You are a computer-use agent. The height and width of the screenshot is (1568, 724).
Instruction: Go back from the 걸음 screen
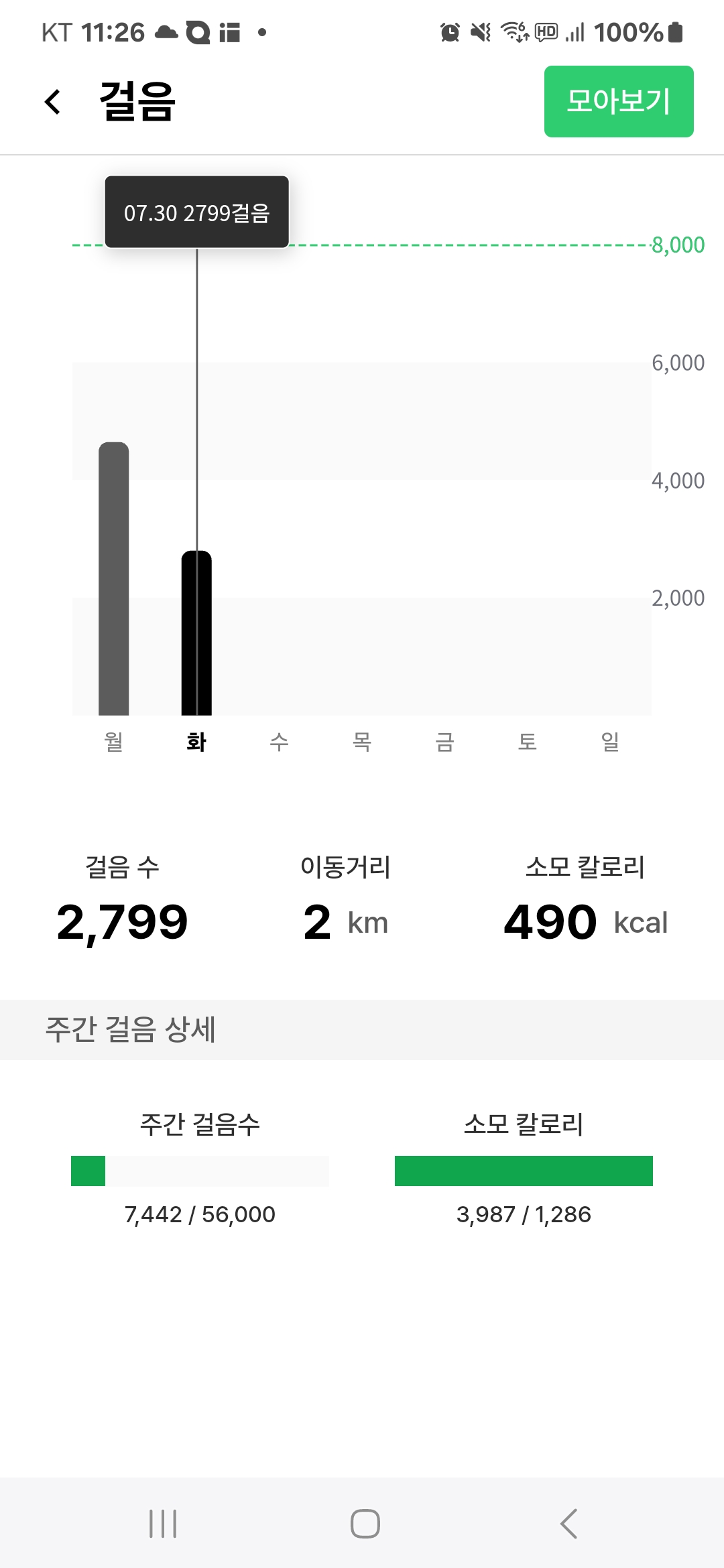(x=52, y=102)
